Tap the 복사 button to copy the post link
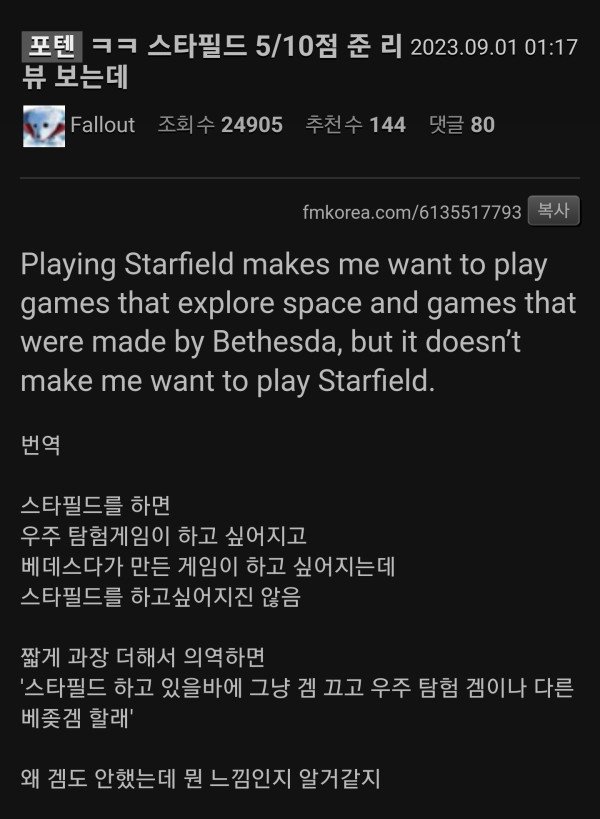The height and width of the screenshot is (819, 600). click(553, 211)
